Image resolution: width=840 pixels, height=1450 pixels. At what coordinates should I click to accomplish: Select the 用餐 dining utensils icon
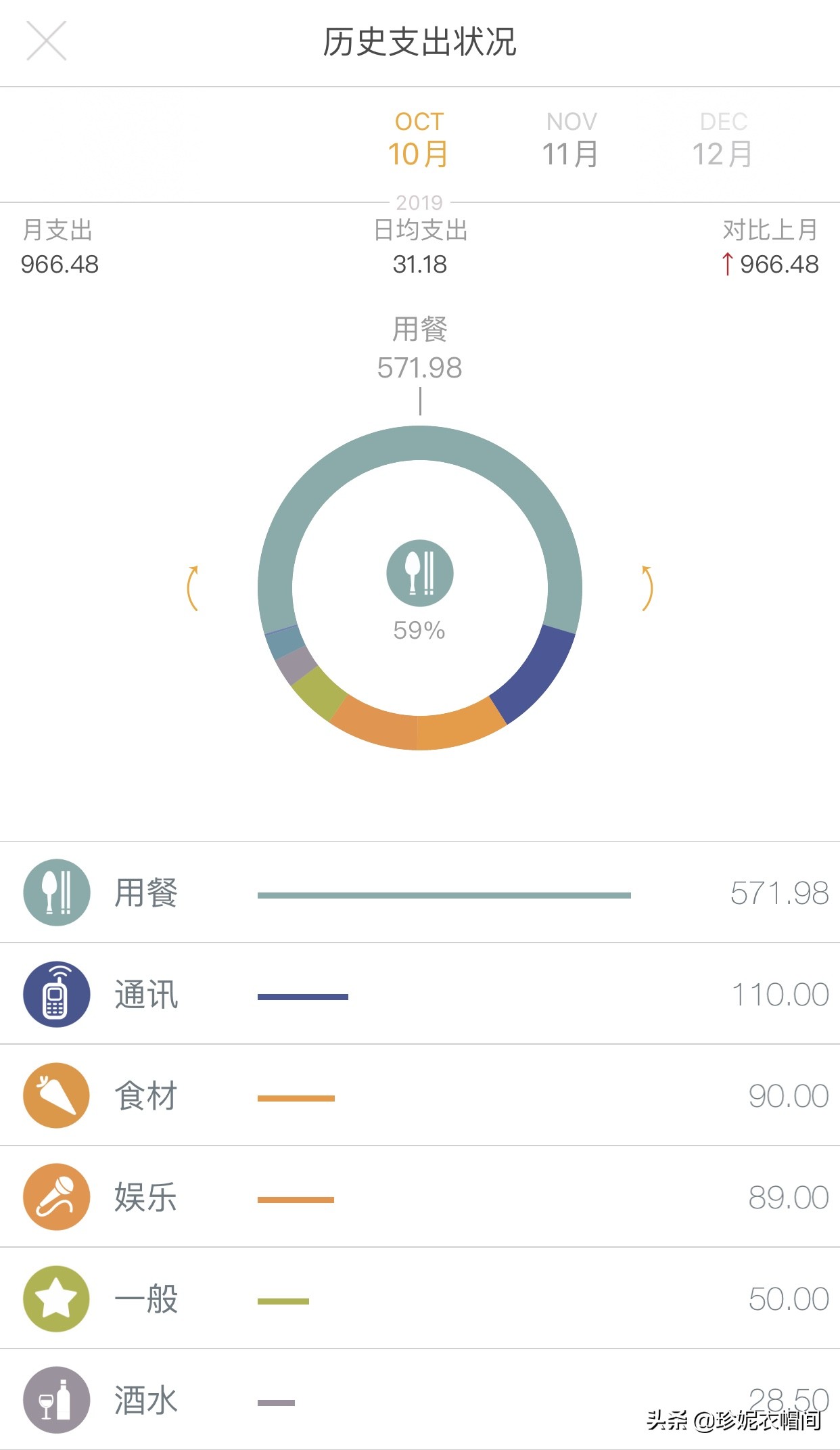(57, 892)
